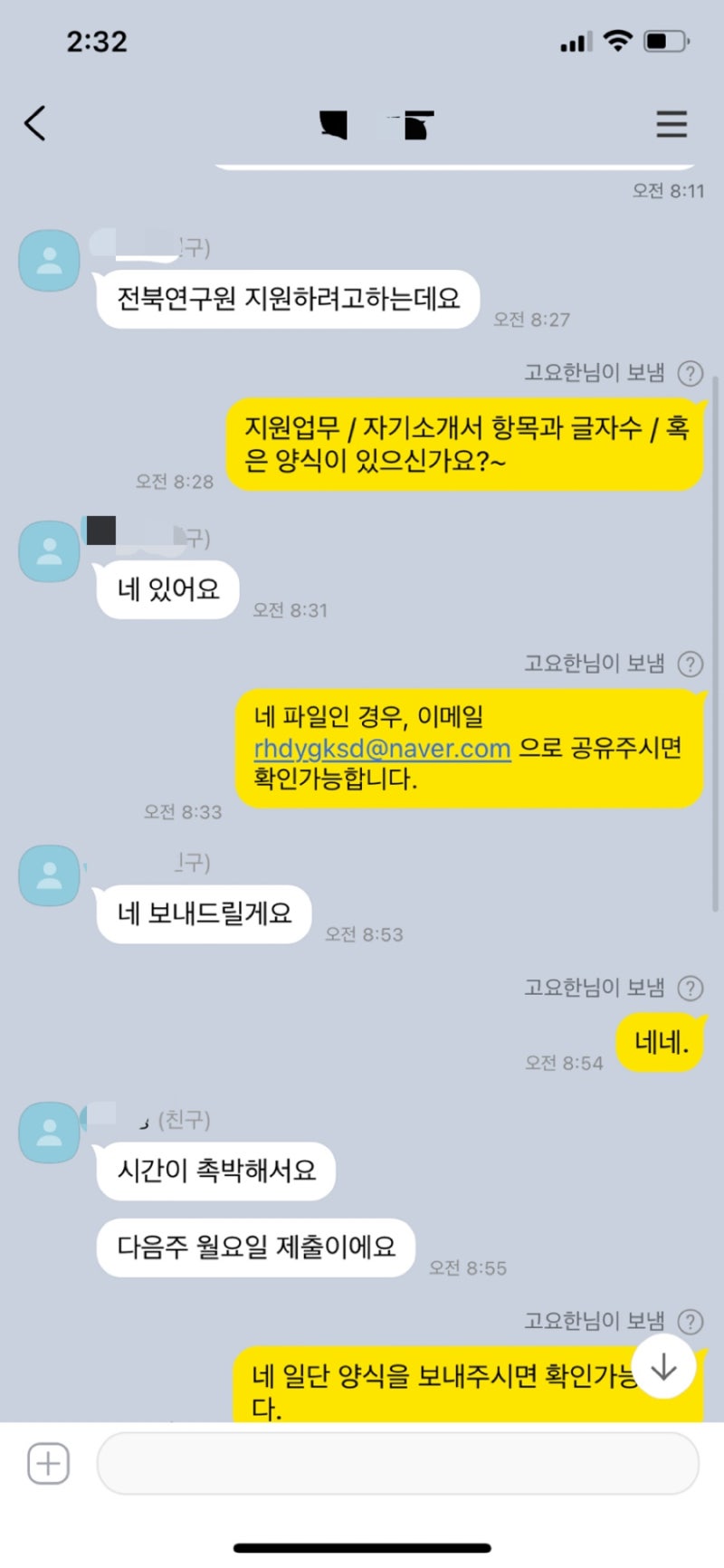Open the plus attachment menu

tap(48, 1464)
